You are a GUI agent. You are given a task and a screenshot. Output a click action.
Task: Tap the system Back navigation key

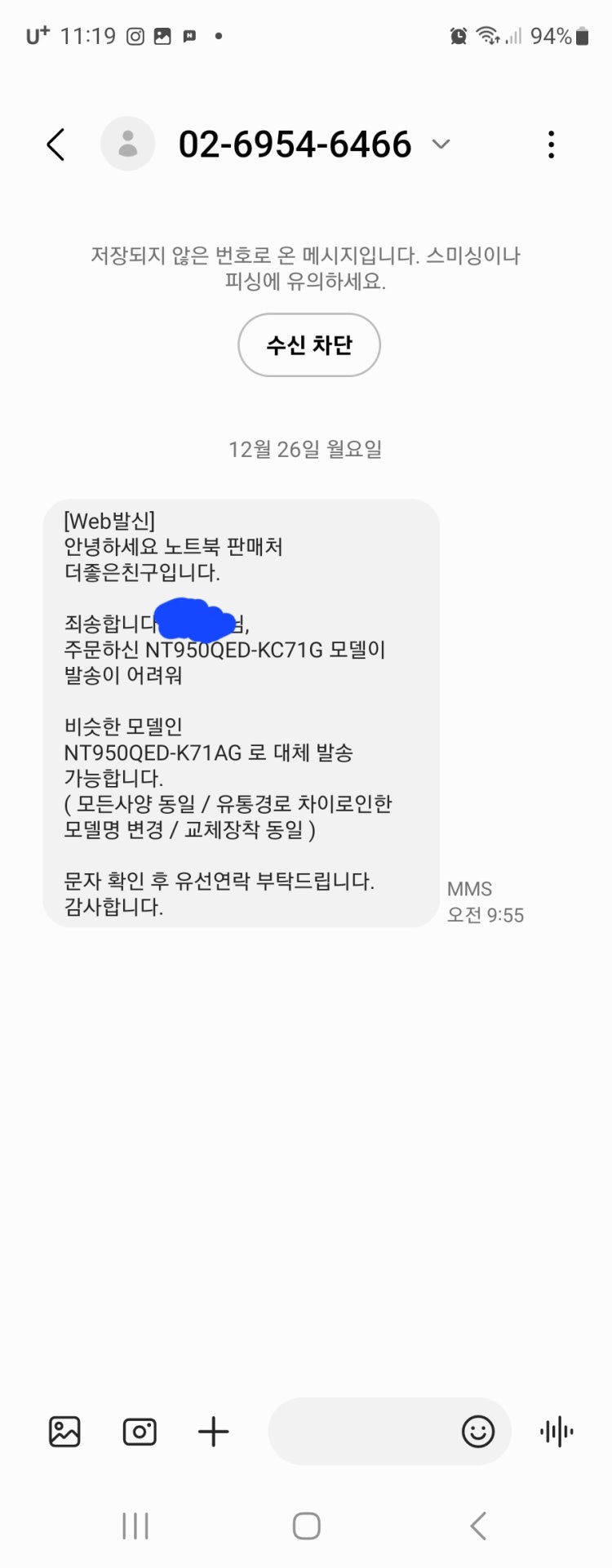point(477,1523)
